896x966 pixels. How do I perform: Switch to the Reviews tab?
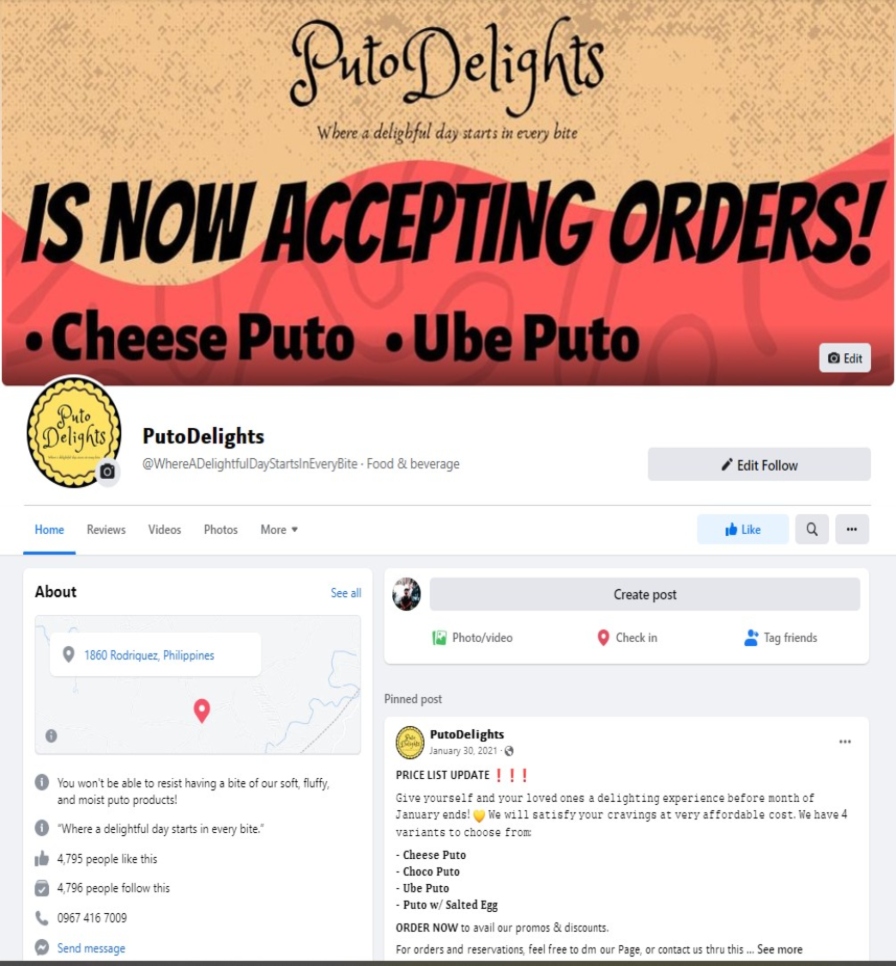106,529
